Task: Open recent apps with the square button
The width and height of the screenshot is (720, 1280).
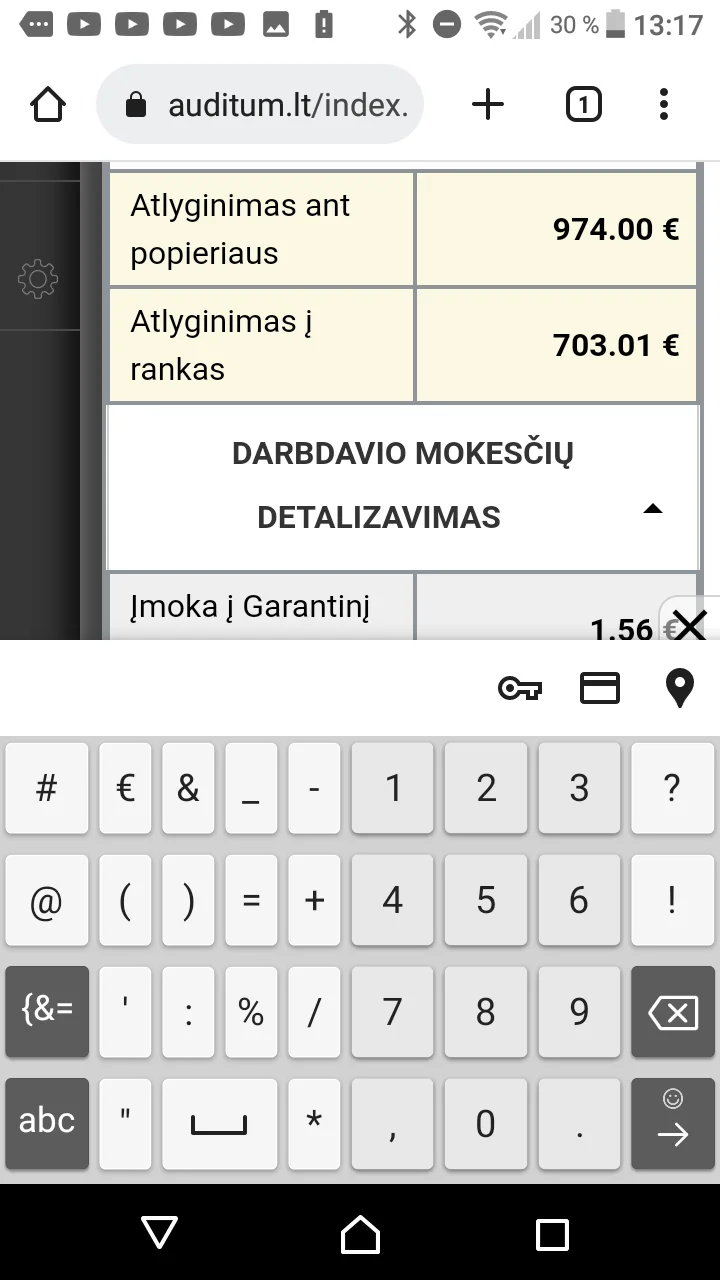Action: (553, 1232)
